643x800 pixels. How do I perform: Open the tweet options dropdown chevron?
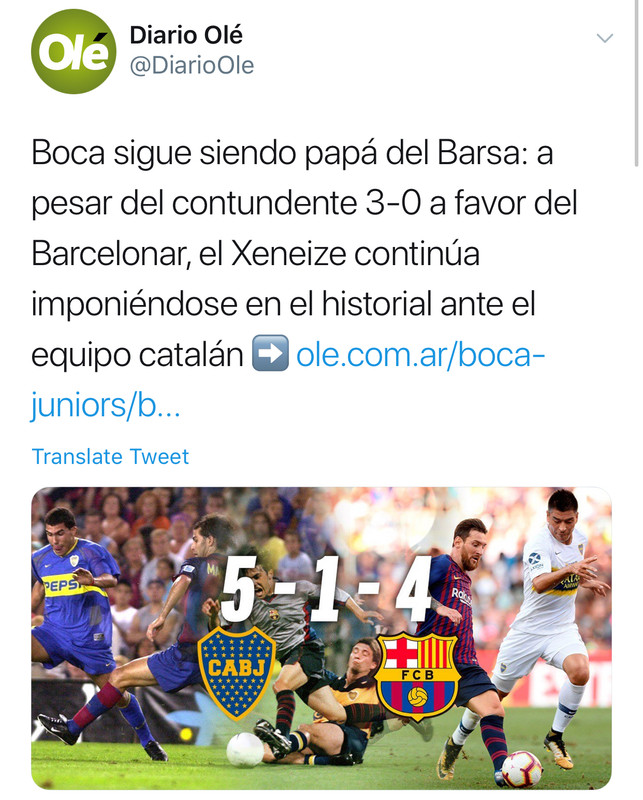[604, 38]
